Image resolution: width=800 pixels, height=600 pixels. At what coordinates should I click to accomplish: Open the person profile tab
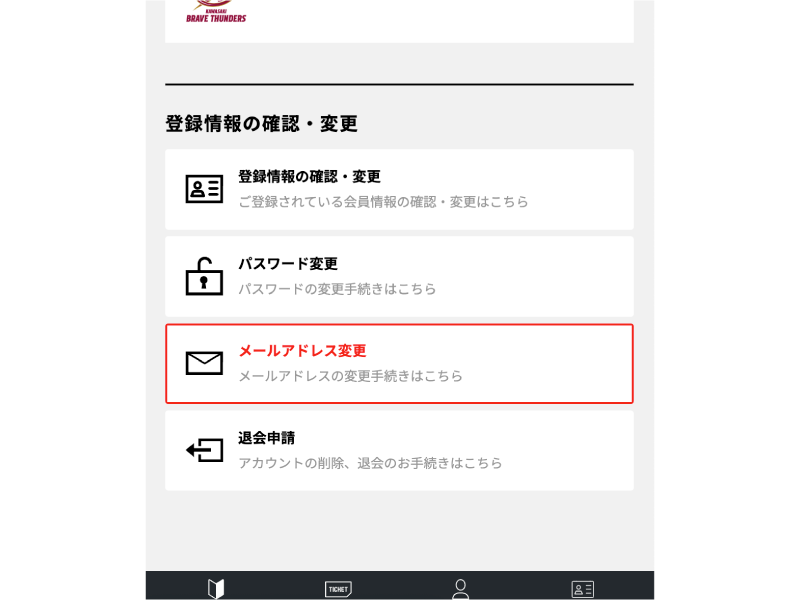pos(460,588)
